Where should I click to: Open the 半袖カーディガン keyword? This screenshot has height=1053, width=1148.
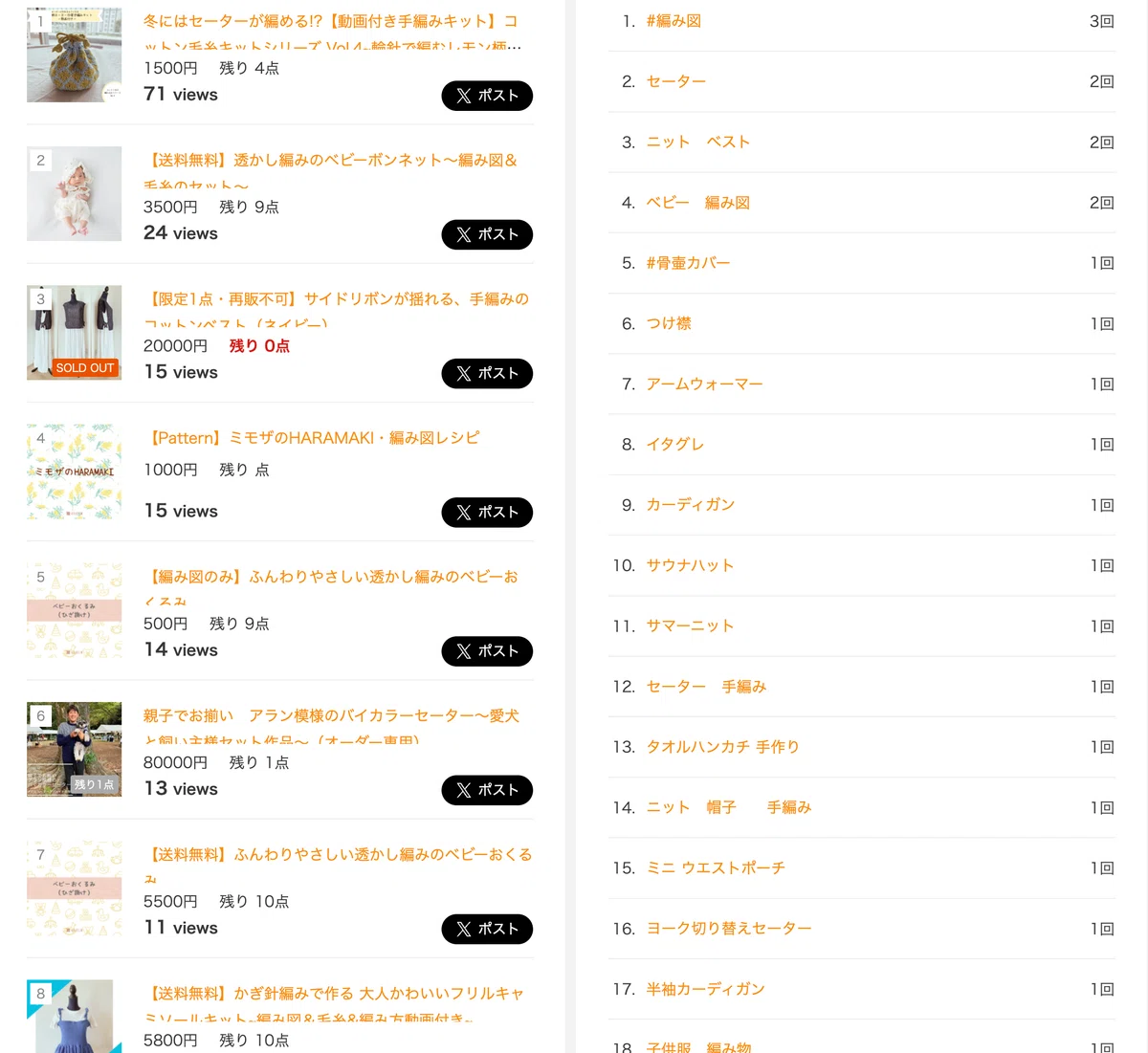click(x=705, y=989)
